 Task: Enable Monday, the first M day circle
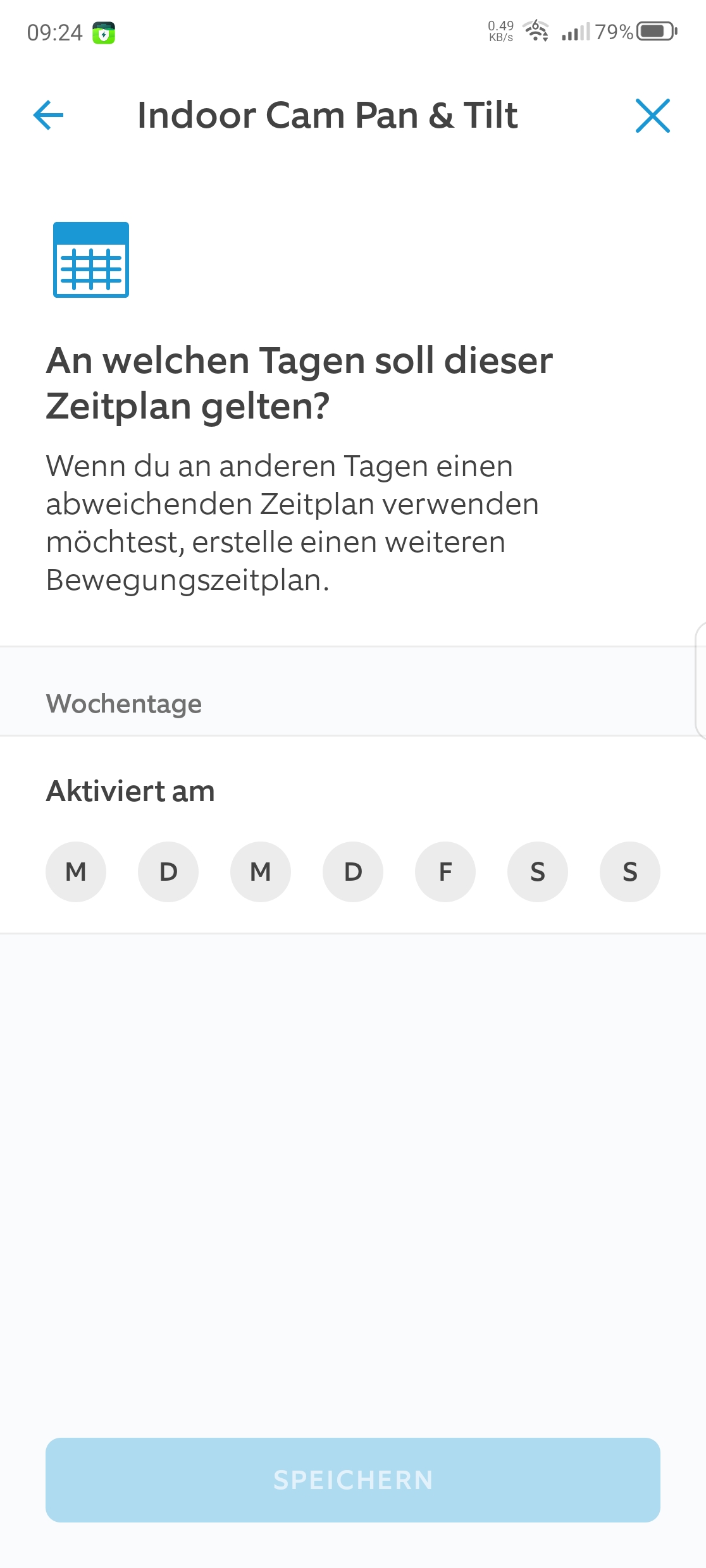pyautogui.click(x=76, y=872)
